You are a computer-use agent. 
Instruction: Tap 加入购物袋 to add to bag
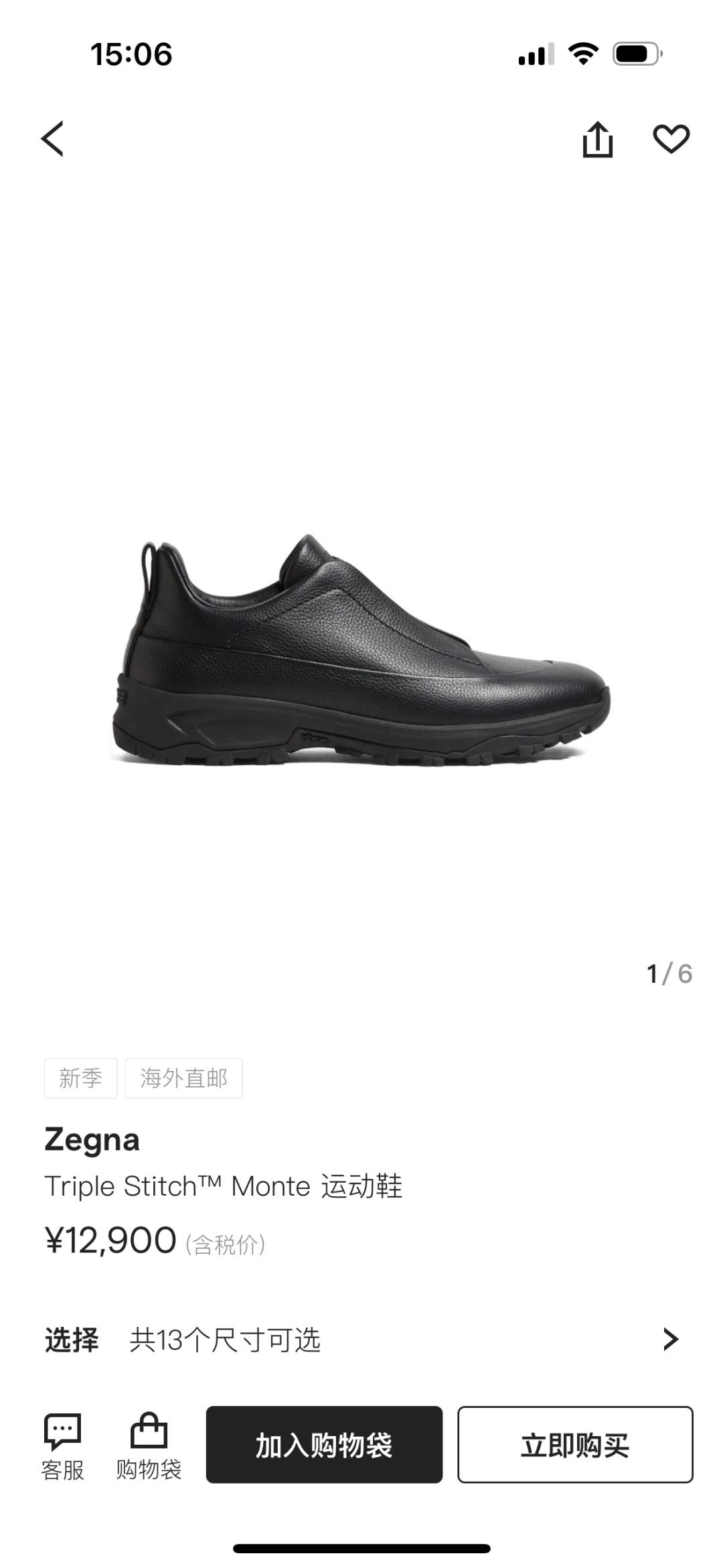click(324, 1445)
